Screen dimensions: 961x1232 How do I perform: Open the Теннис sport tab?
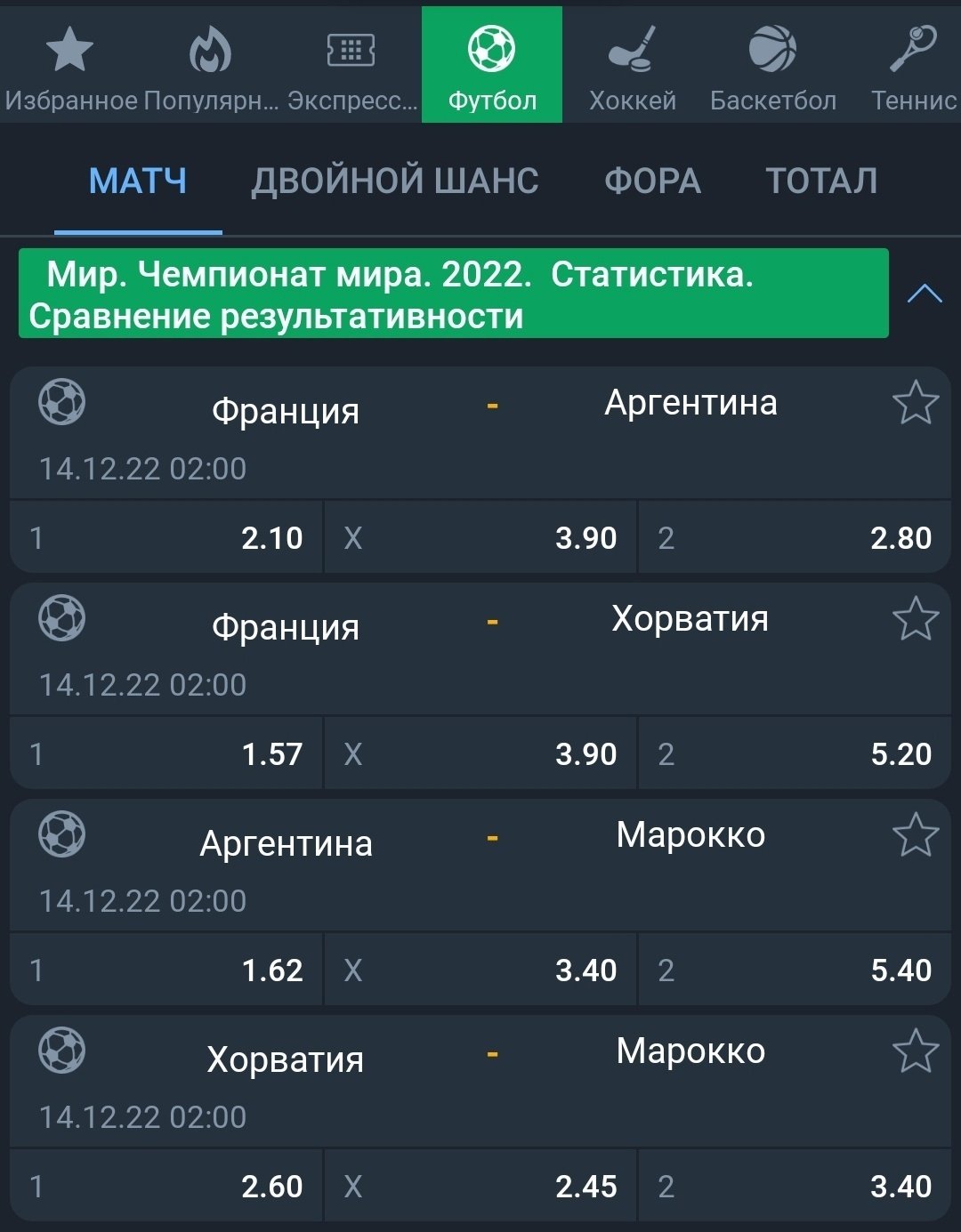point(913,65)
